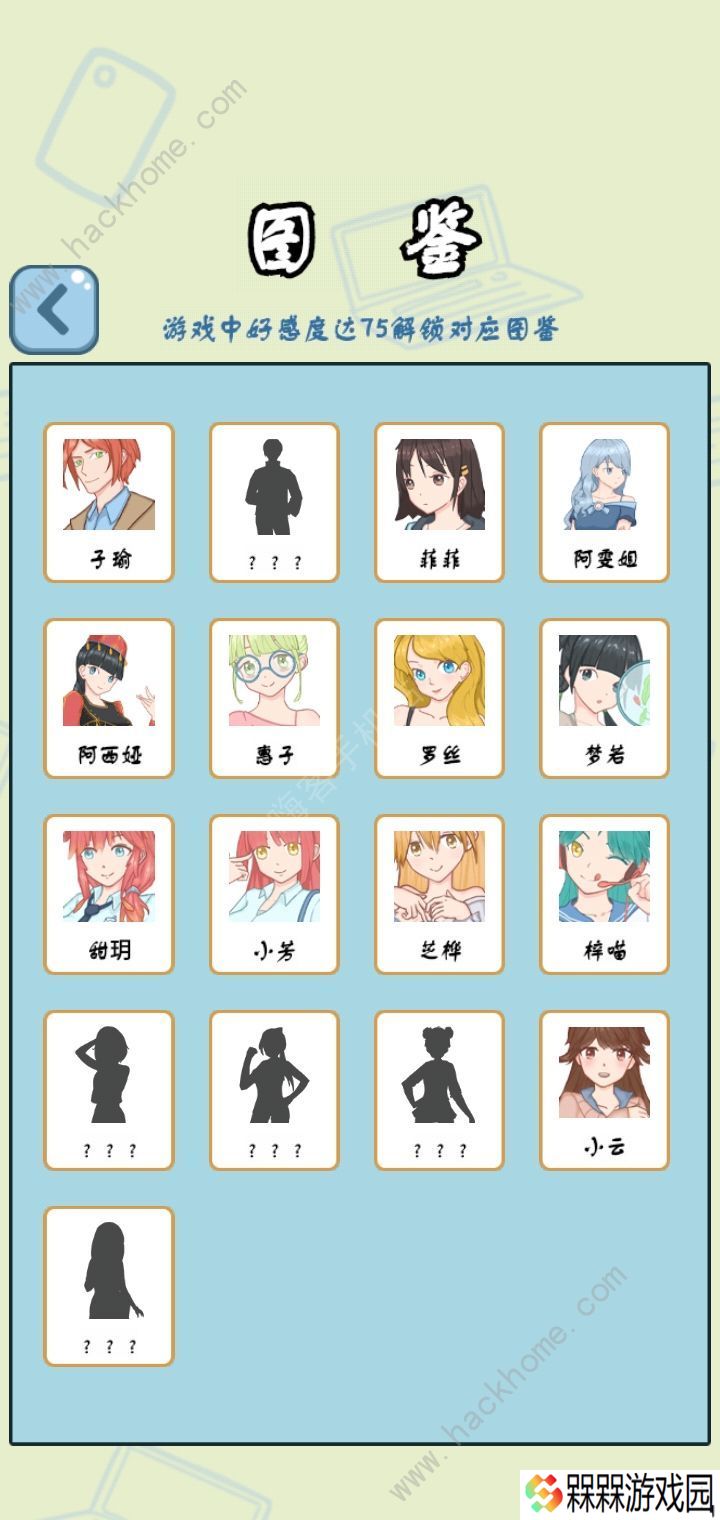
Task: View the 阿雯姐 gallery entry
Action: pos(604,502)
